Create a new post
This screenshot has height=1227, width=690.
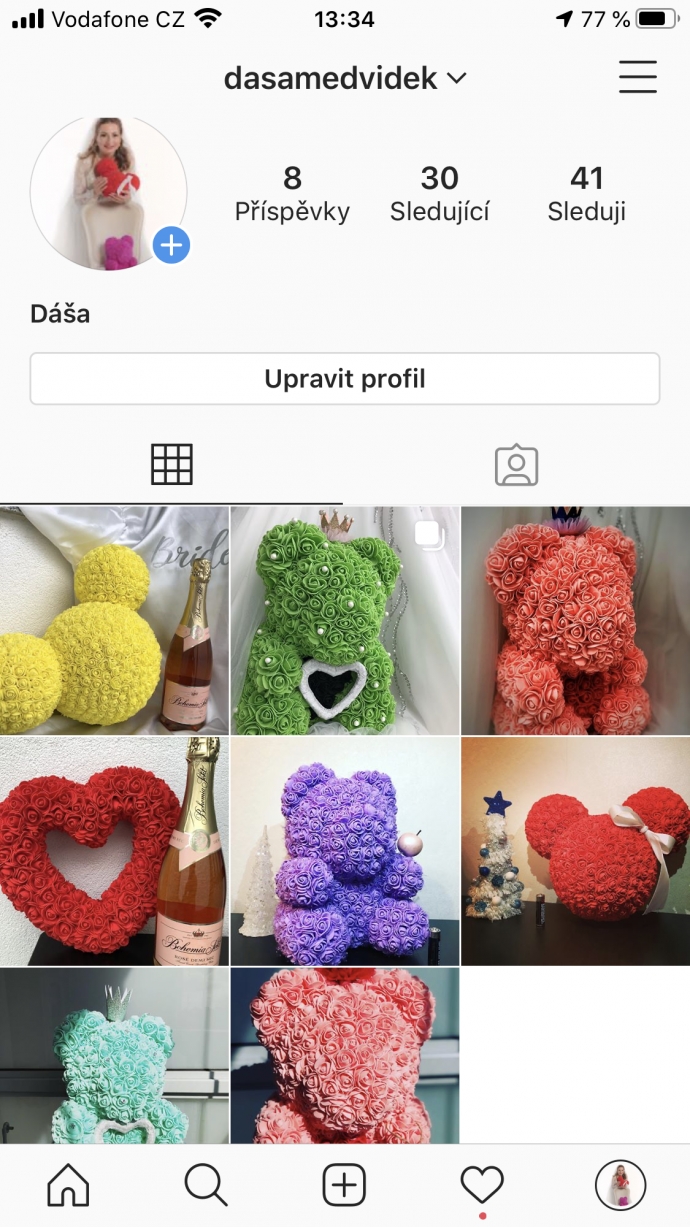point(344,1186)
